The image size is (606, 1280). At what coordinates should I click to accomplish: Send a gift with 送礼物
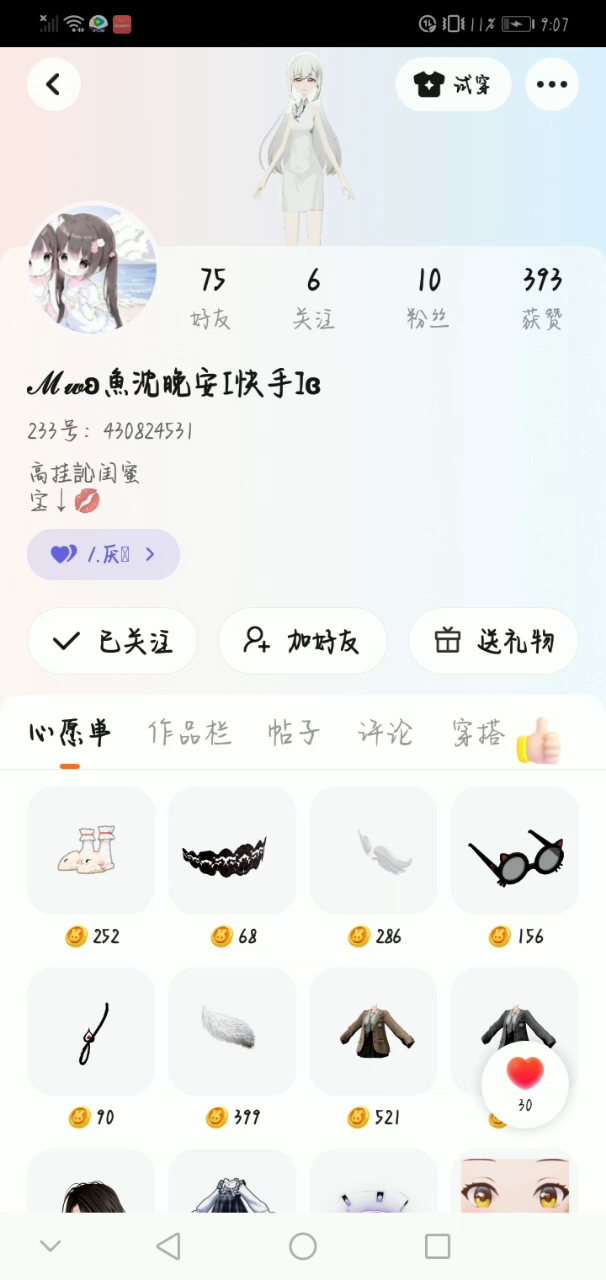pyautogui.click(x=493, y=641)
